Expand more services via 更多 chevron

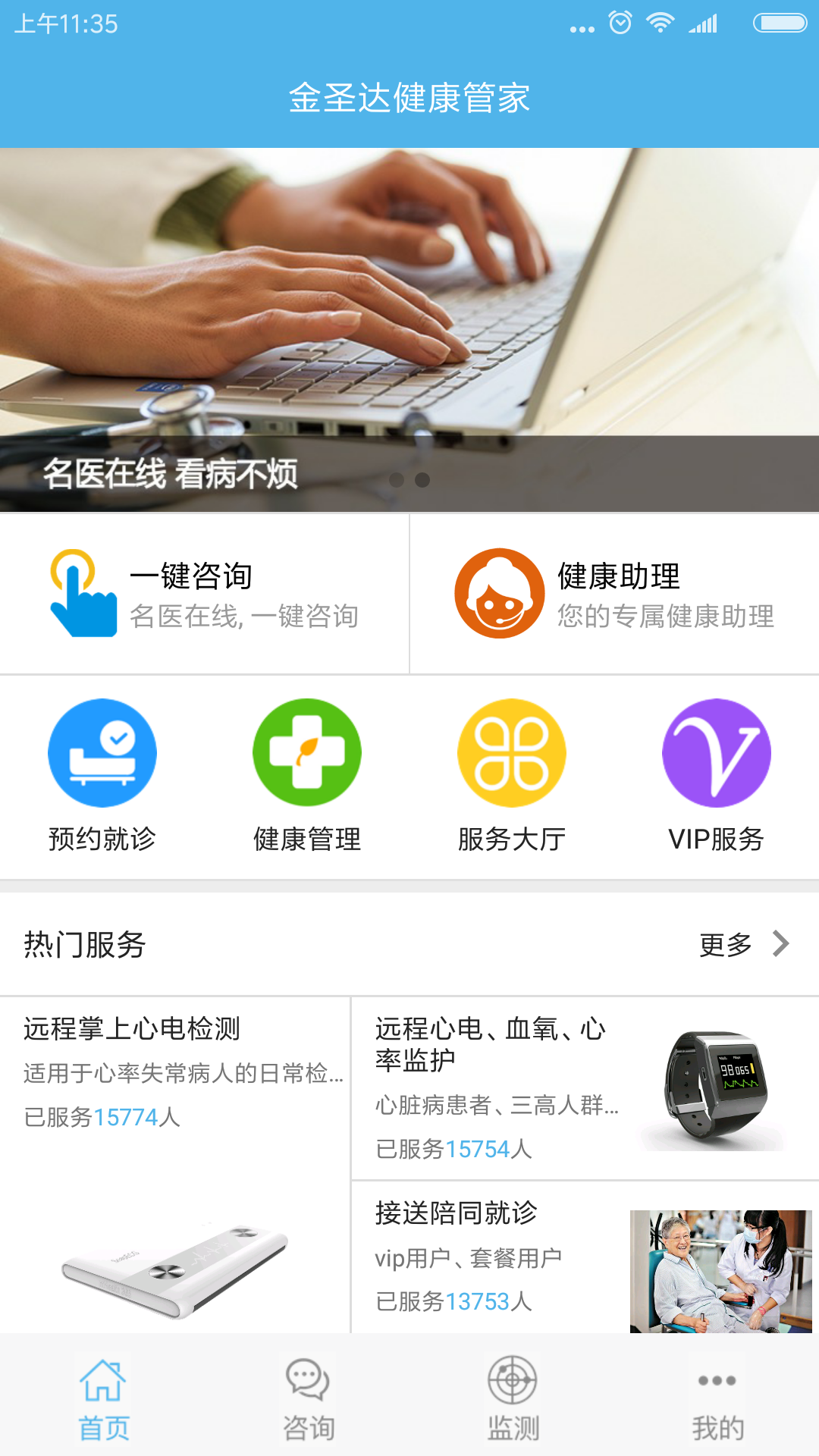point(746,944)
